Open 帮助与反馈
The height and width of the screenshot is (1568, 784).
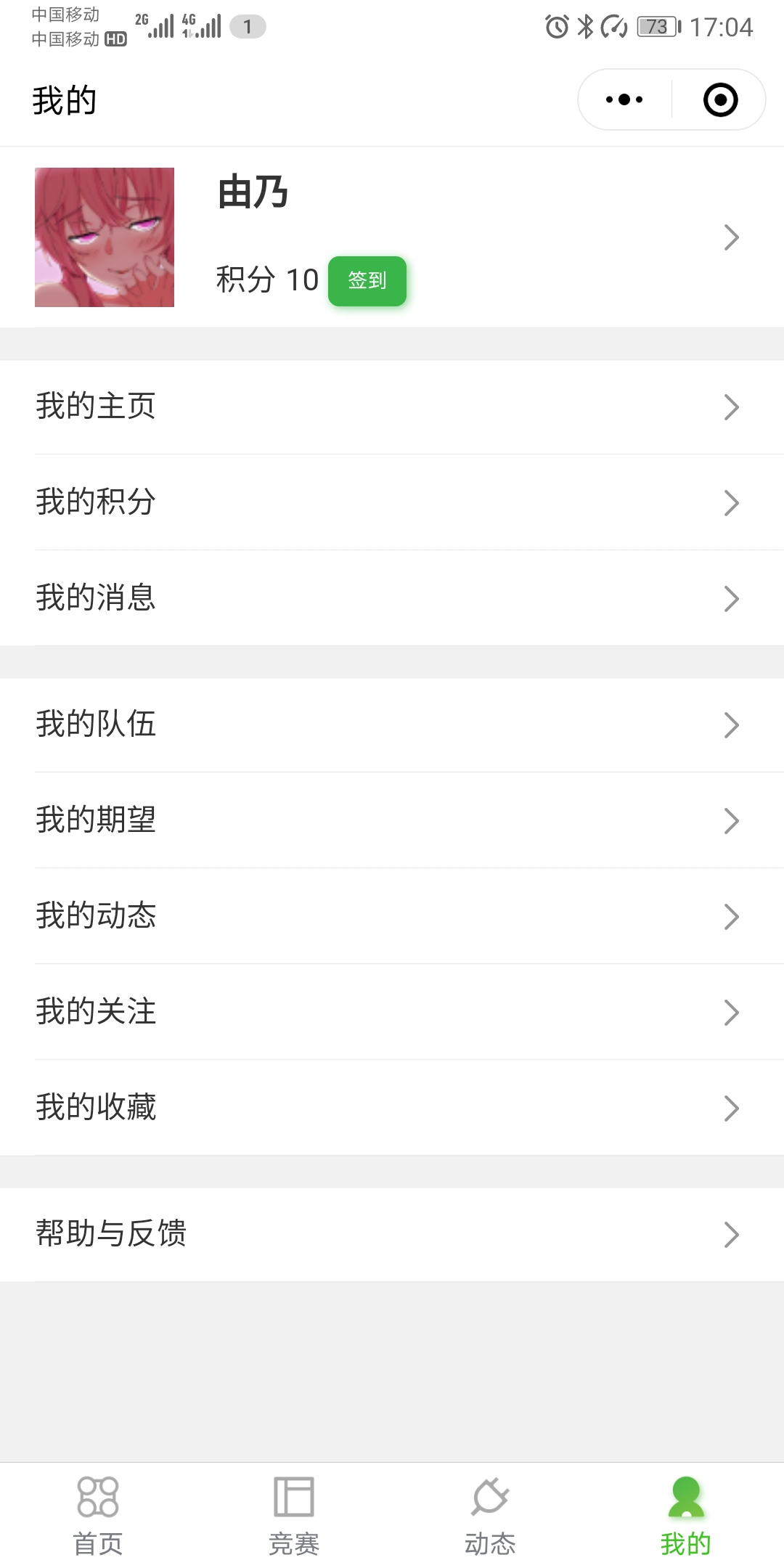[392, 1234]
